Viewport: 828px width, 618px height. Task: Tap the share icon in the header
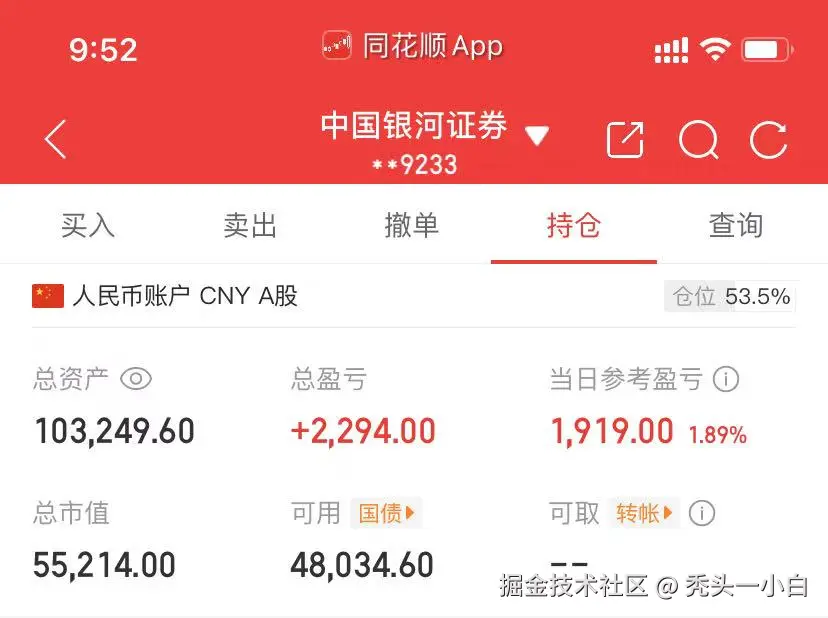[626, 140]
